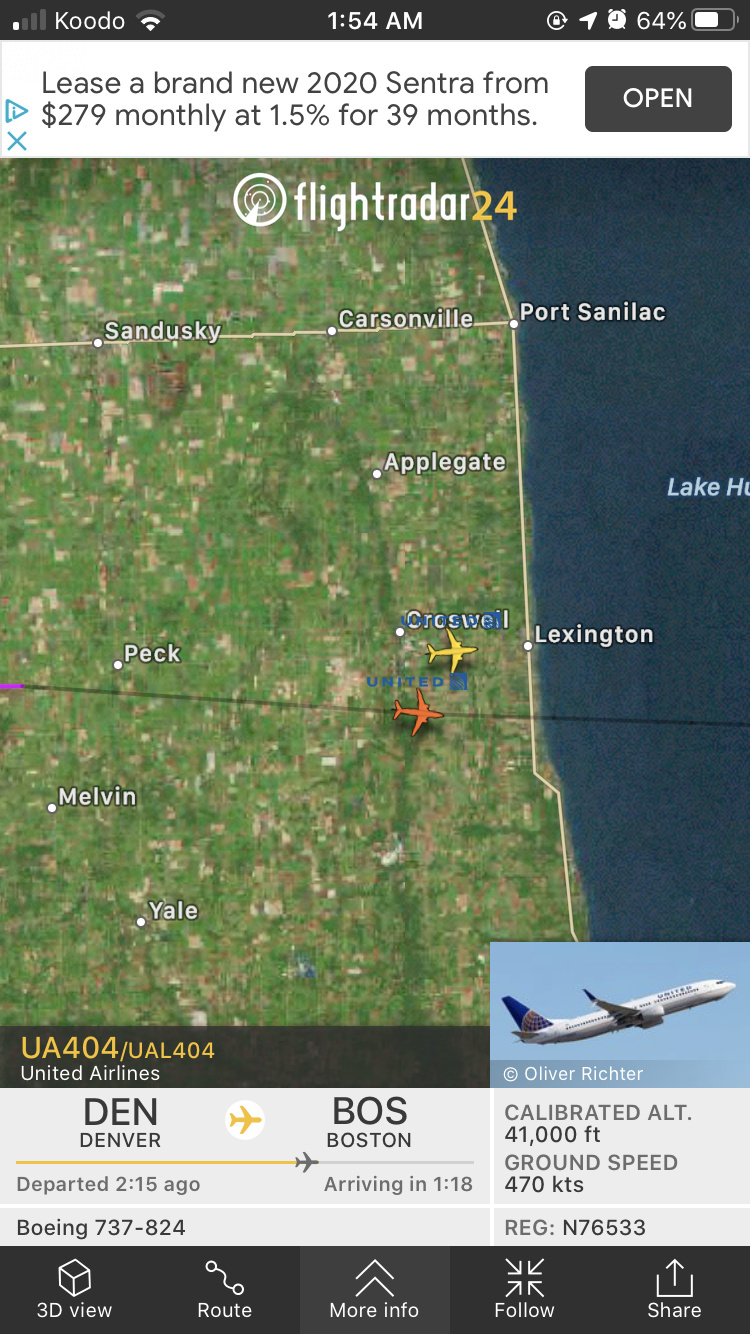Image resolution: width=750 pixels, height=1334 pixels.
Task: Show the flight's route
Action: click(x=225, y=1290)
